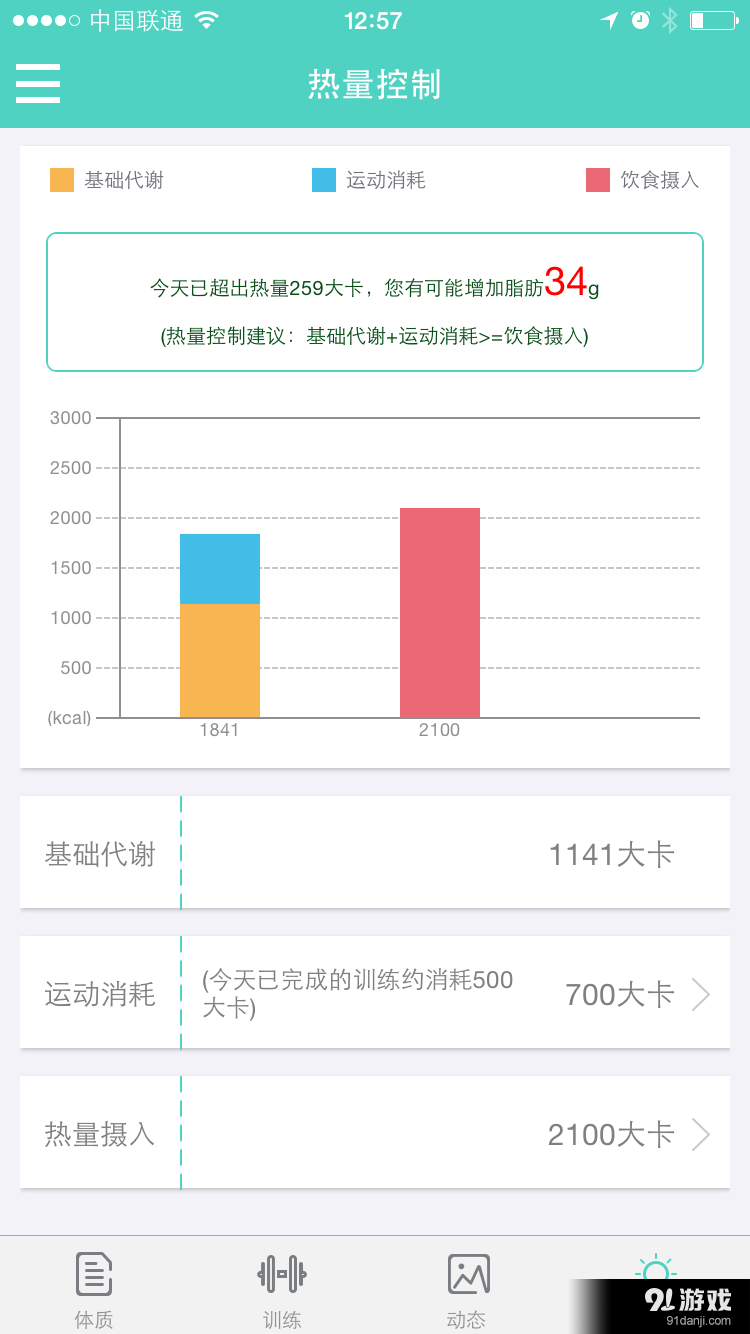The width and height of the screenshot is (750, 1334).
Task: Tap the 训练 dumbbell icon
Action: (x=280, y=1275)
